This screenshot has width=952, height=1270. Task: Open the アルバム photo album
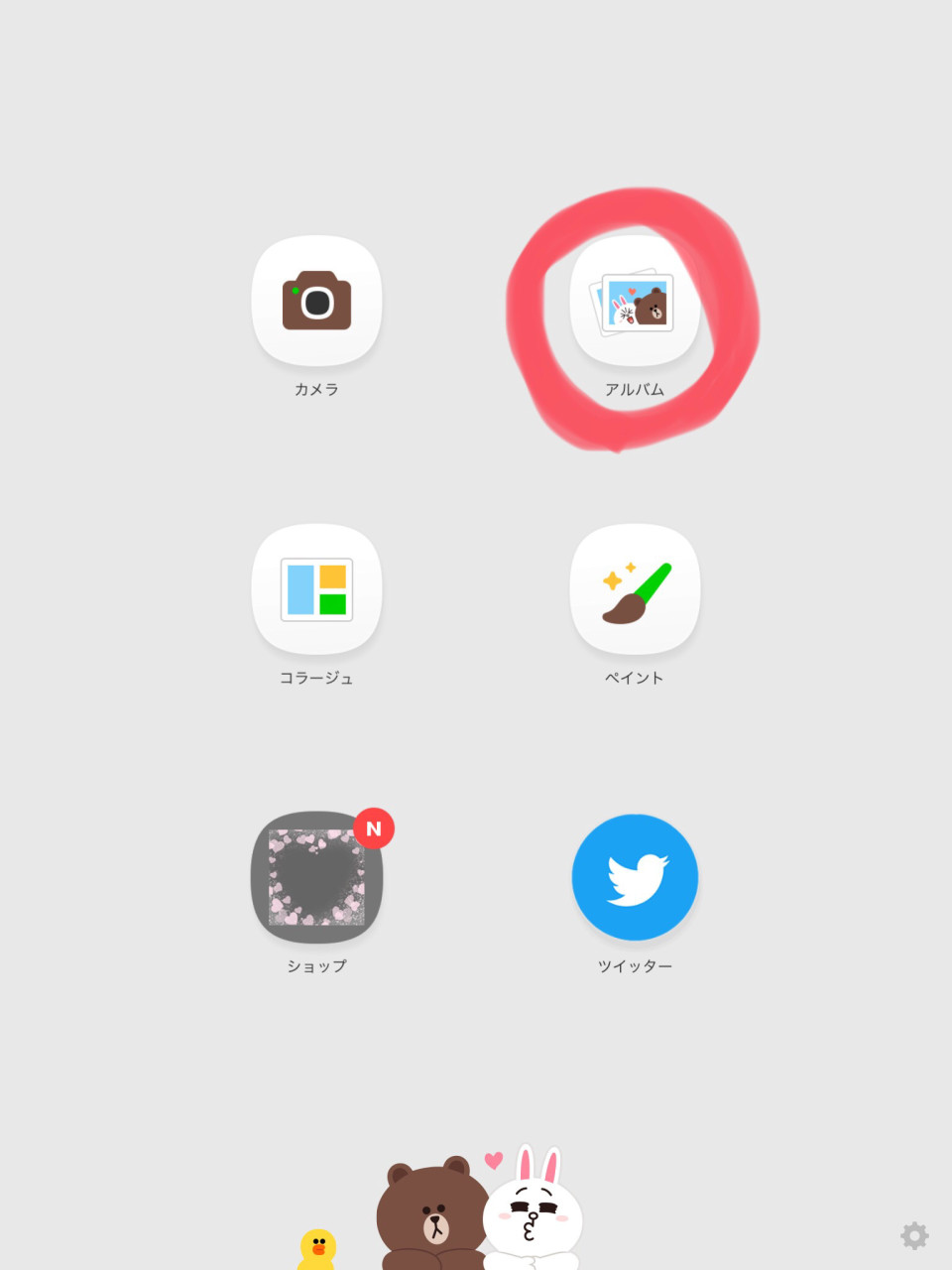coord(635,302)
